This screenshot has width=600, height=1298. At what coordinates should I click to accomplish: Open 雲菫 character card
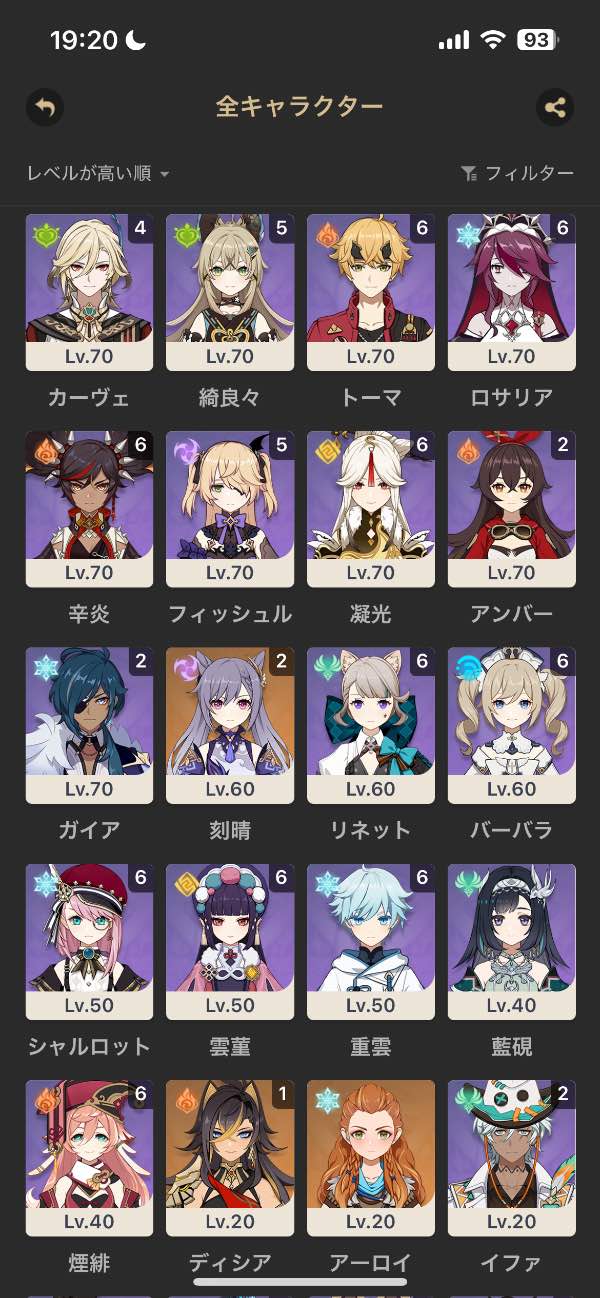tap(230, 940)
